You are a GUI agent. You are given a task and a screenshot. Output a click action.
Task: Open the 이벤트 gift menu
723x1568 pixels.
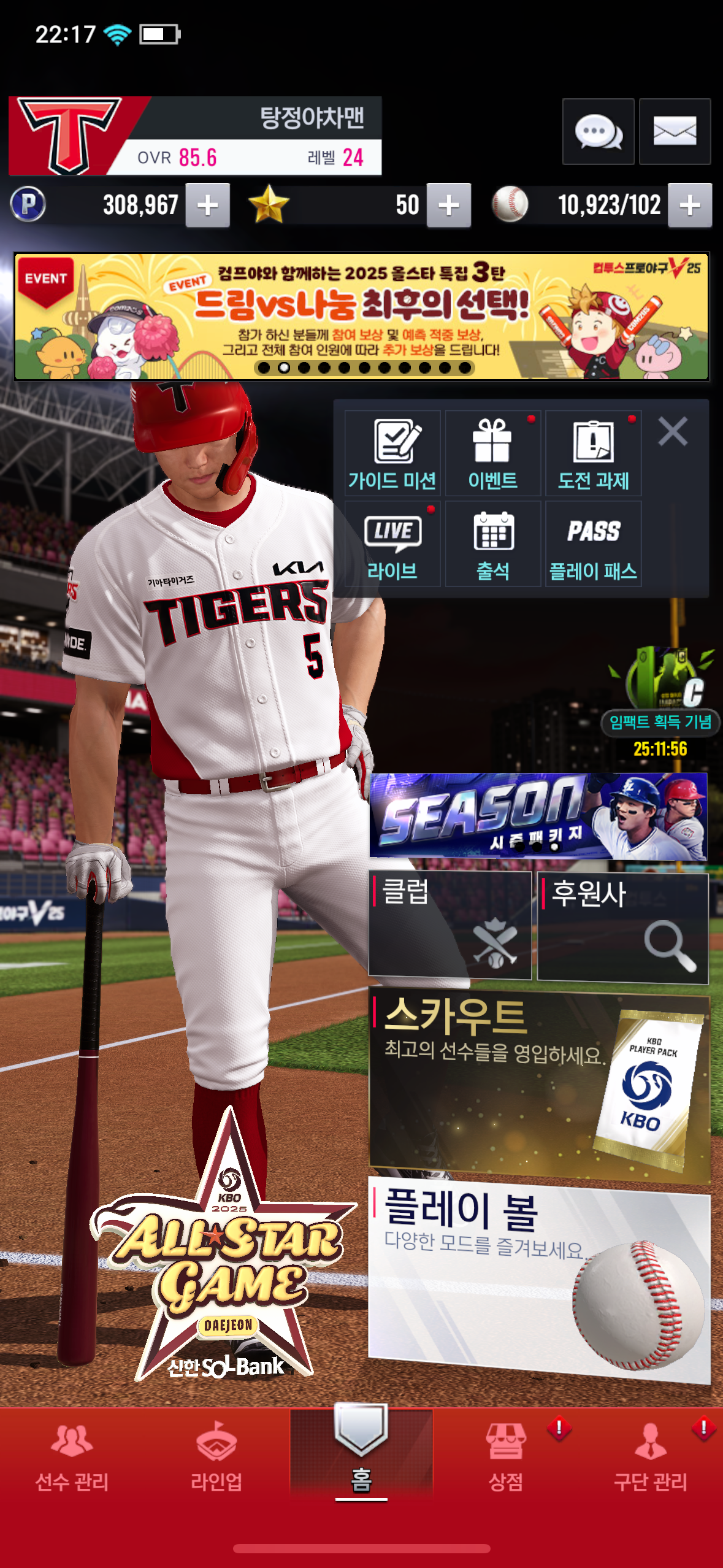click(492, 454)
